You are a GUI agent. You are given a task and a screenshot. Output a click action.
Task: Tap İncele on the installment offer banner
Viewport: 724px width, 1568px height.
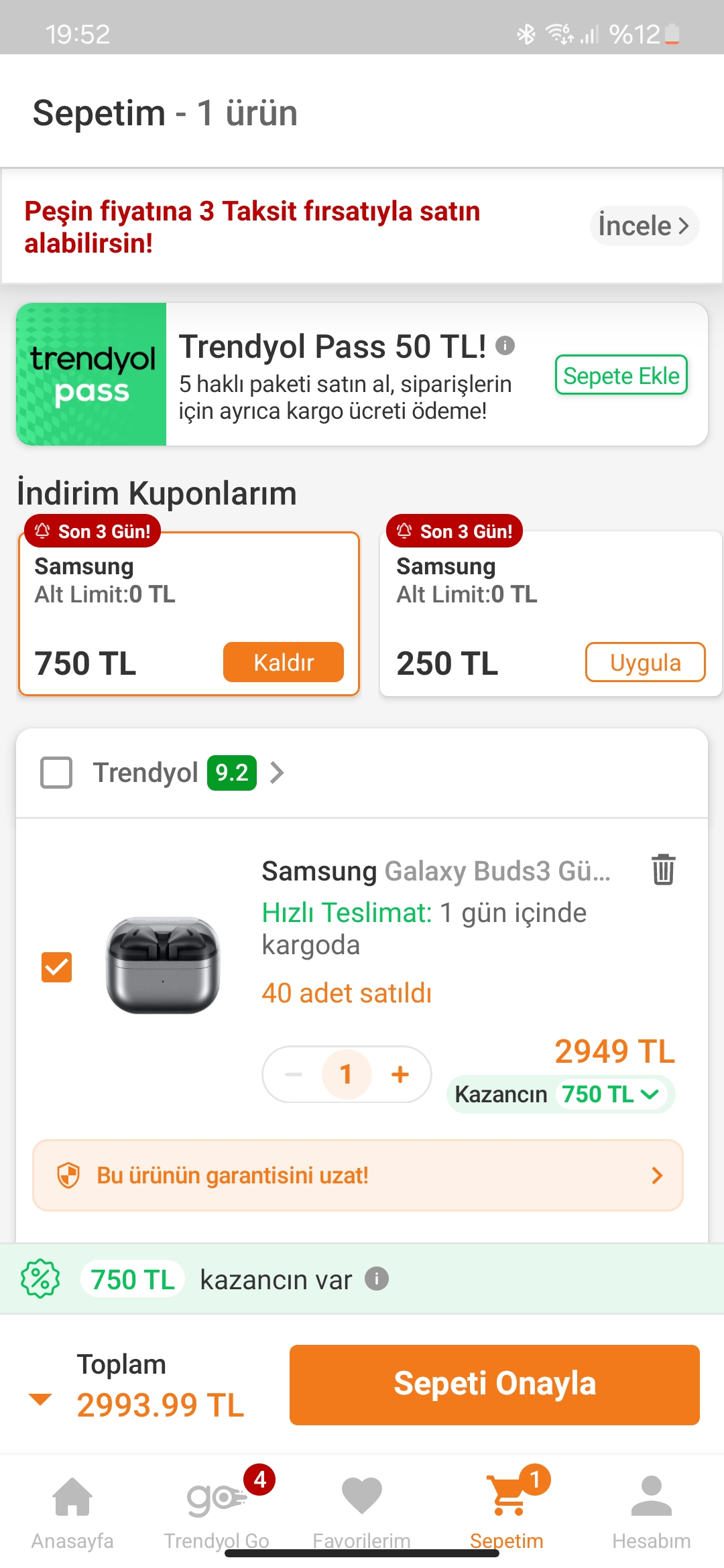(x=644, y=226)
